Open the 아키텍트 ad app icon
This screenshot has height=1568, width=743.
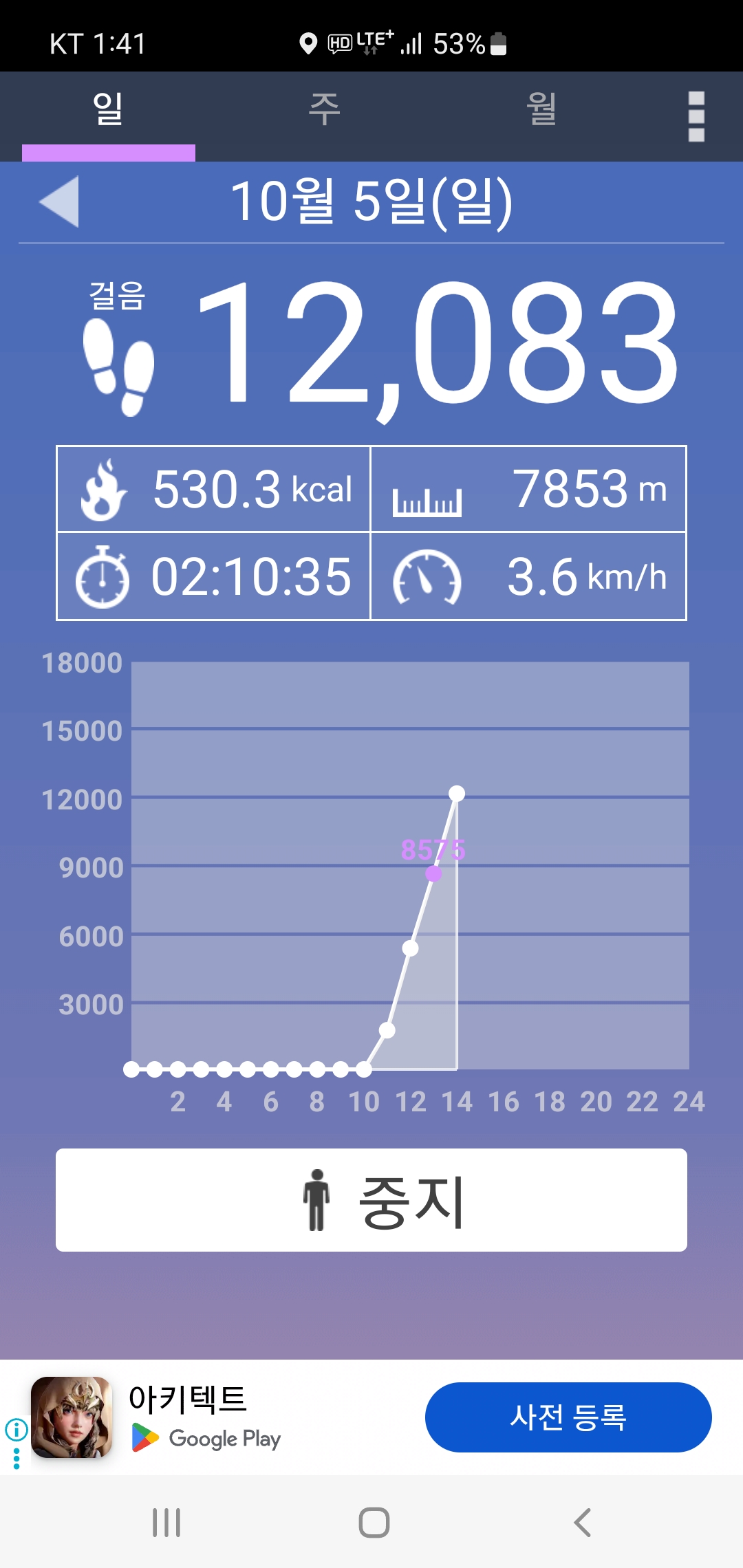click(x=72, y=1417)
